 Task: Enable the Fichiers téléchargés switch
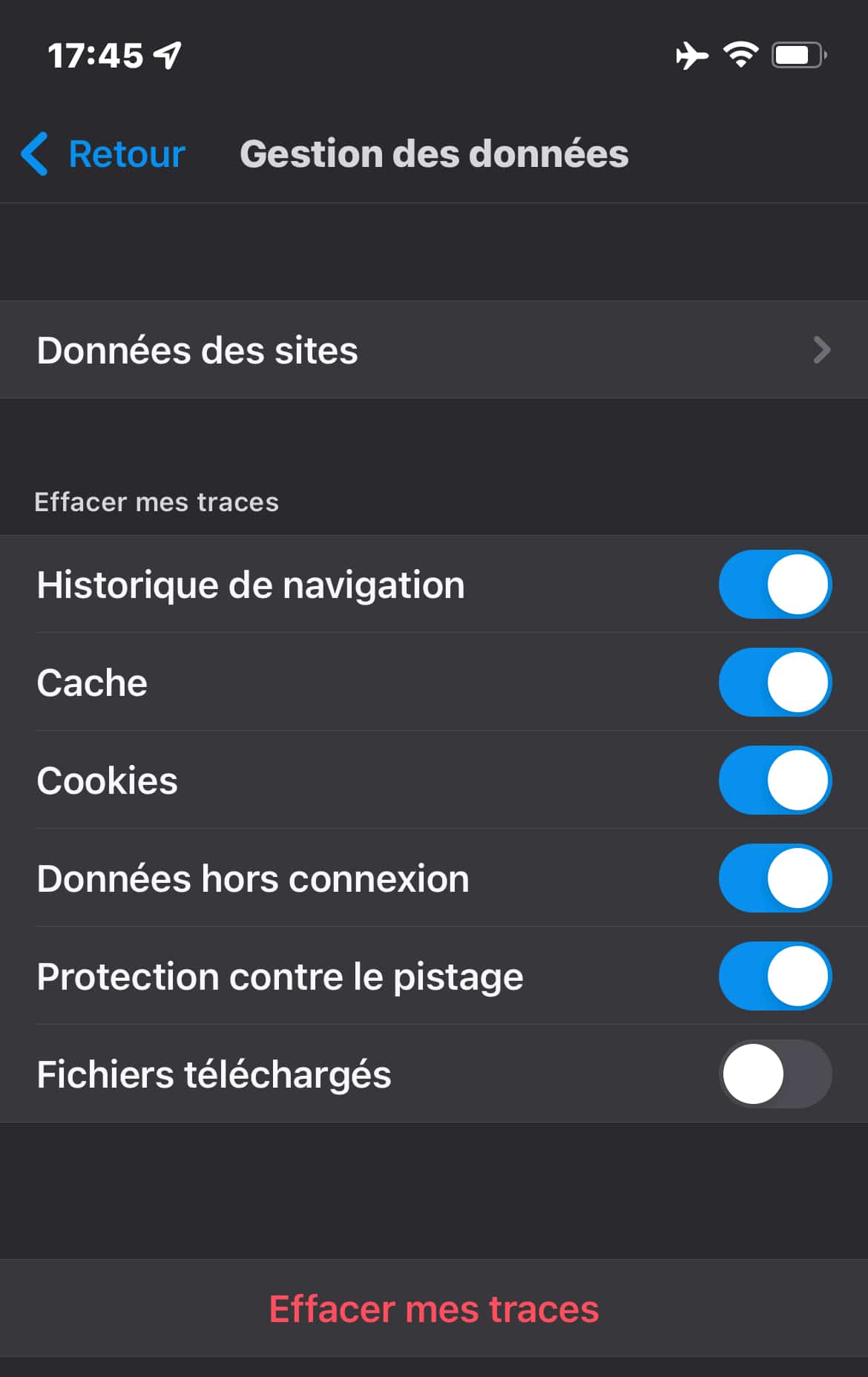click(775, 1074)
